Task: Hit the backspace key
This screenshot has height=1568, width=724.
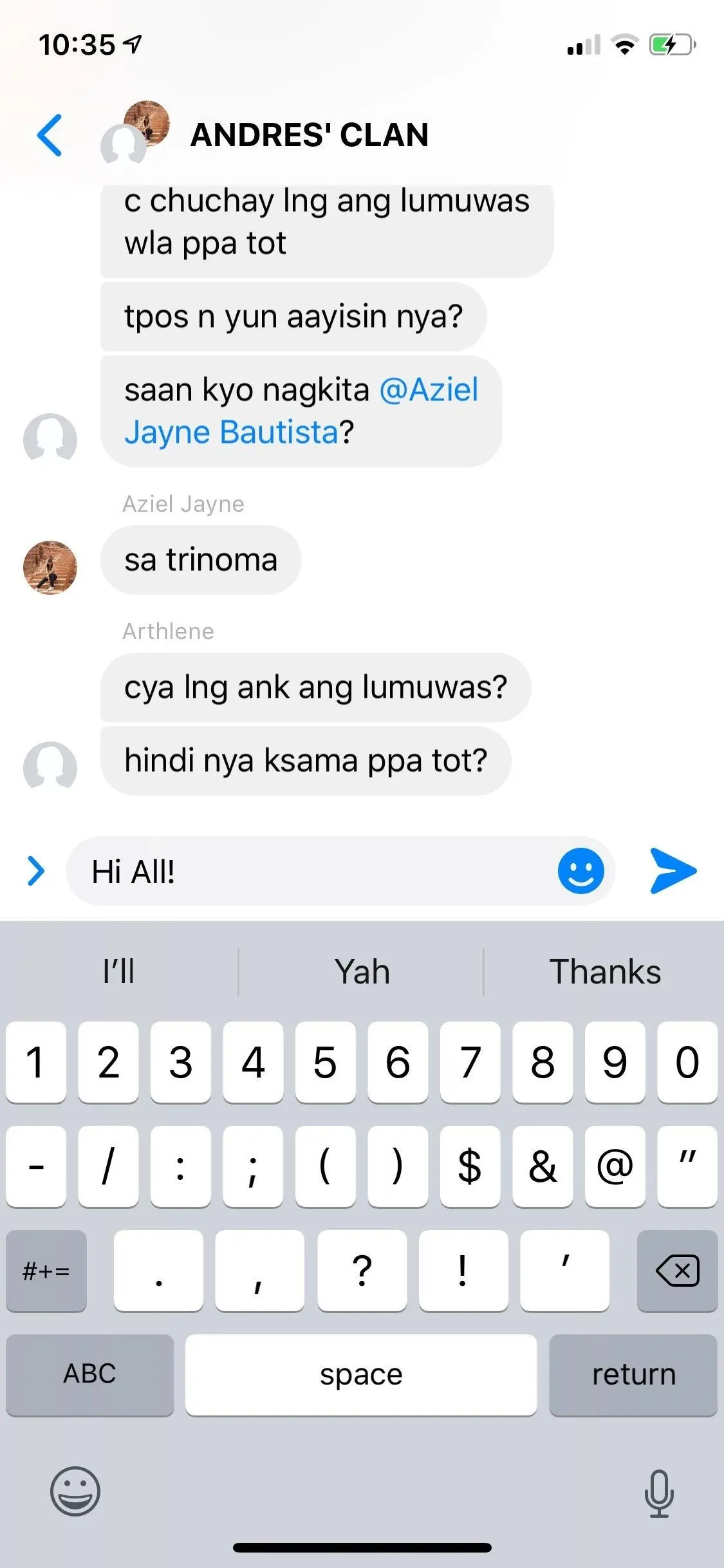Action: [677, 1271]
